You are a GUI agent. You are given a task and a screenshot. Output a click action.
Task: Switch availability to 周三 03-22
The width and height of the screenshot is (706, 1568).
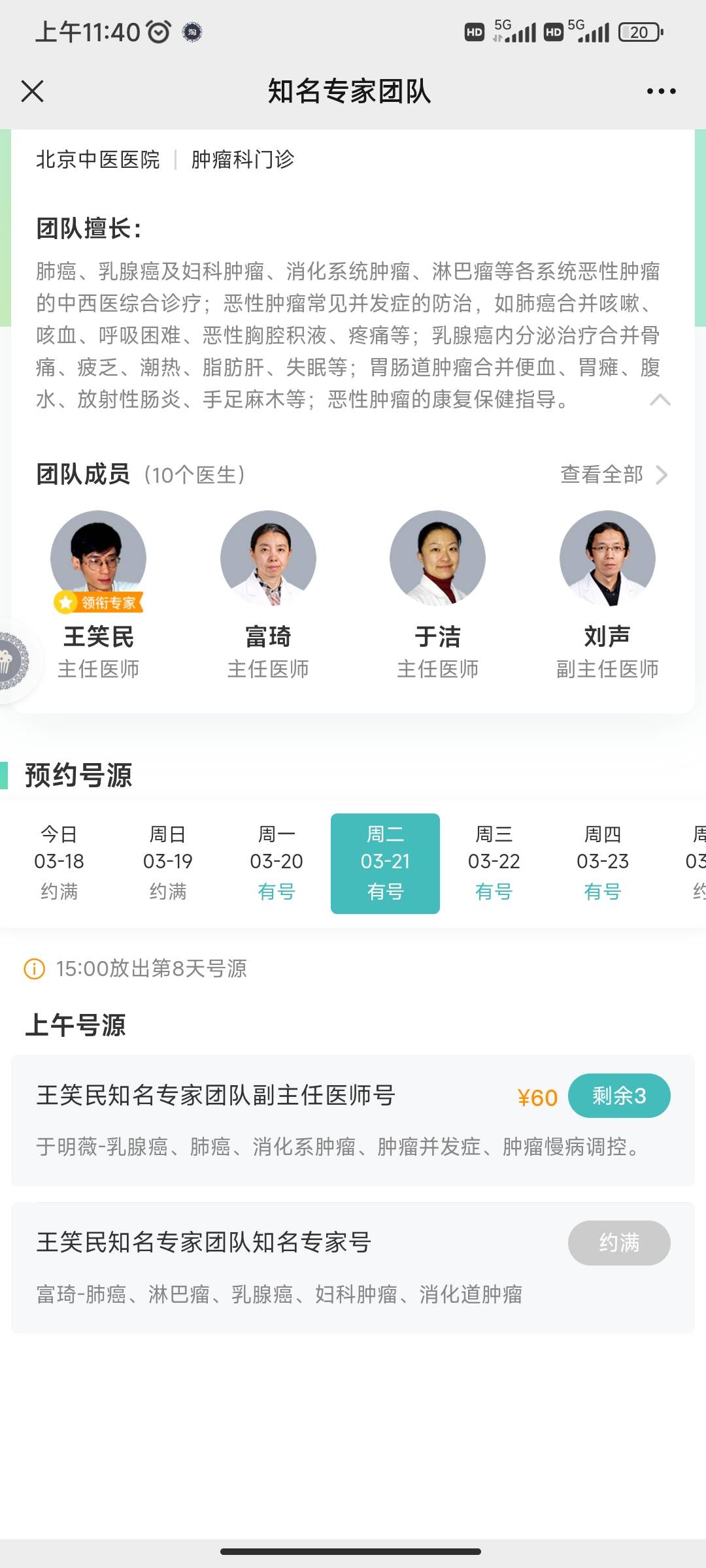point(494,862)
